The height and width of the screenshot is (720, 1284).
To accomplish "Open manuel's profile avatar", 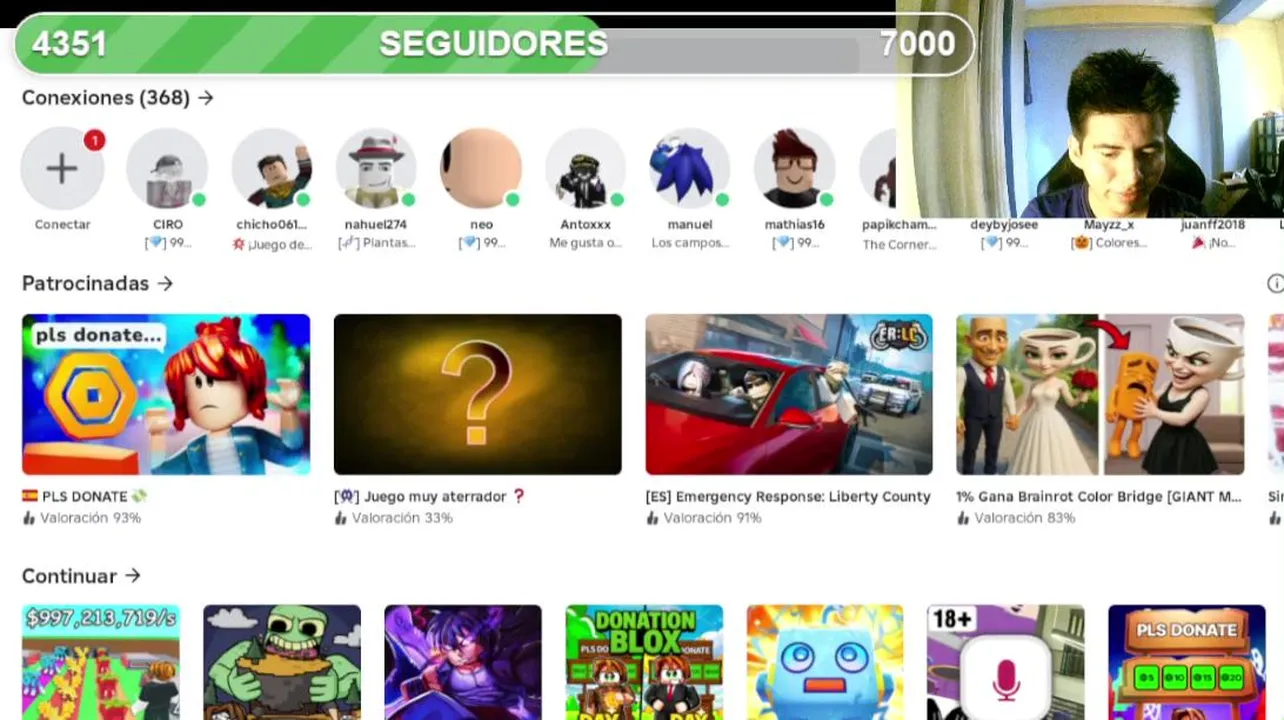I will [690, 168].
